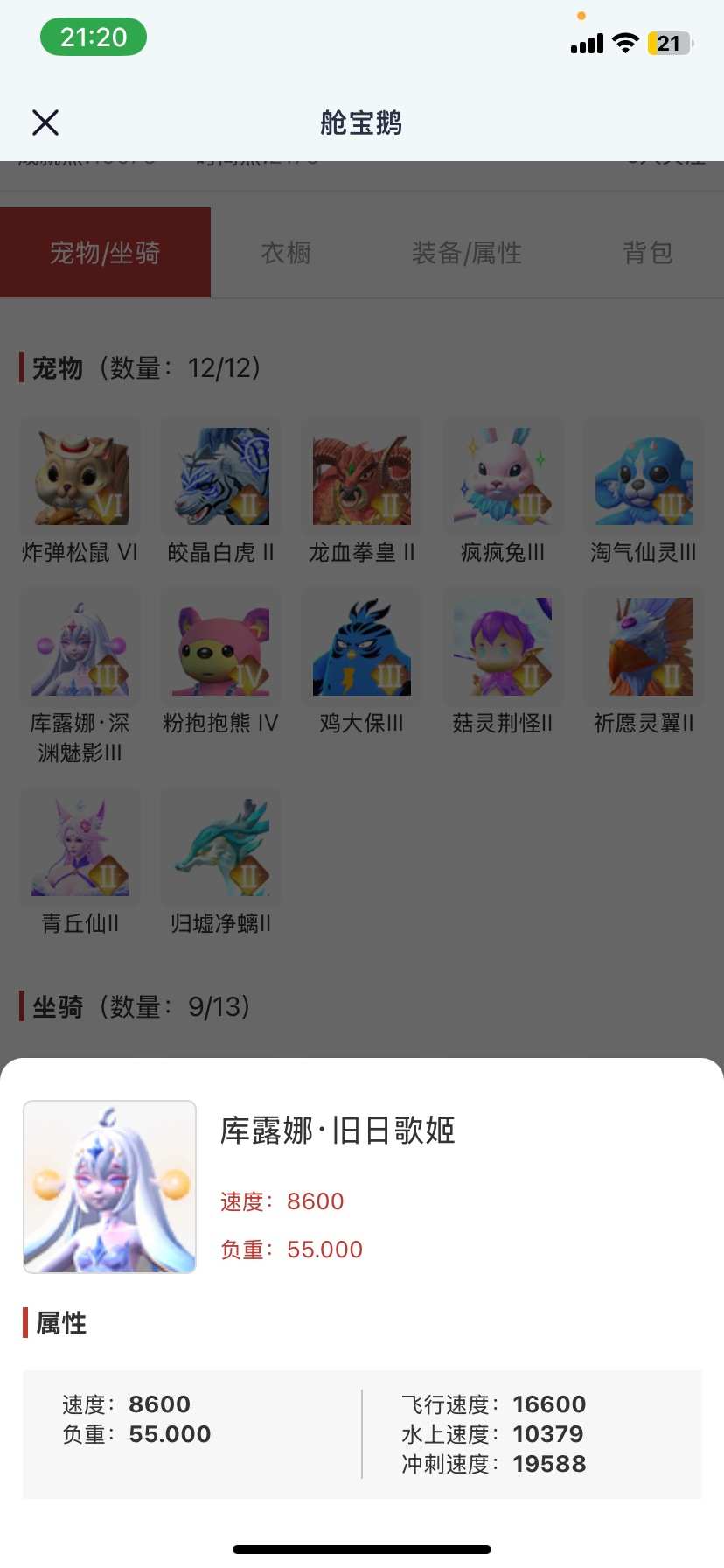Select the 宠物/坐骑 tab
724x1568 pixels.
(x=105, y=253)
